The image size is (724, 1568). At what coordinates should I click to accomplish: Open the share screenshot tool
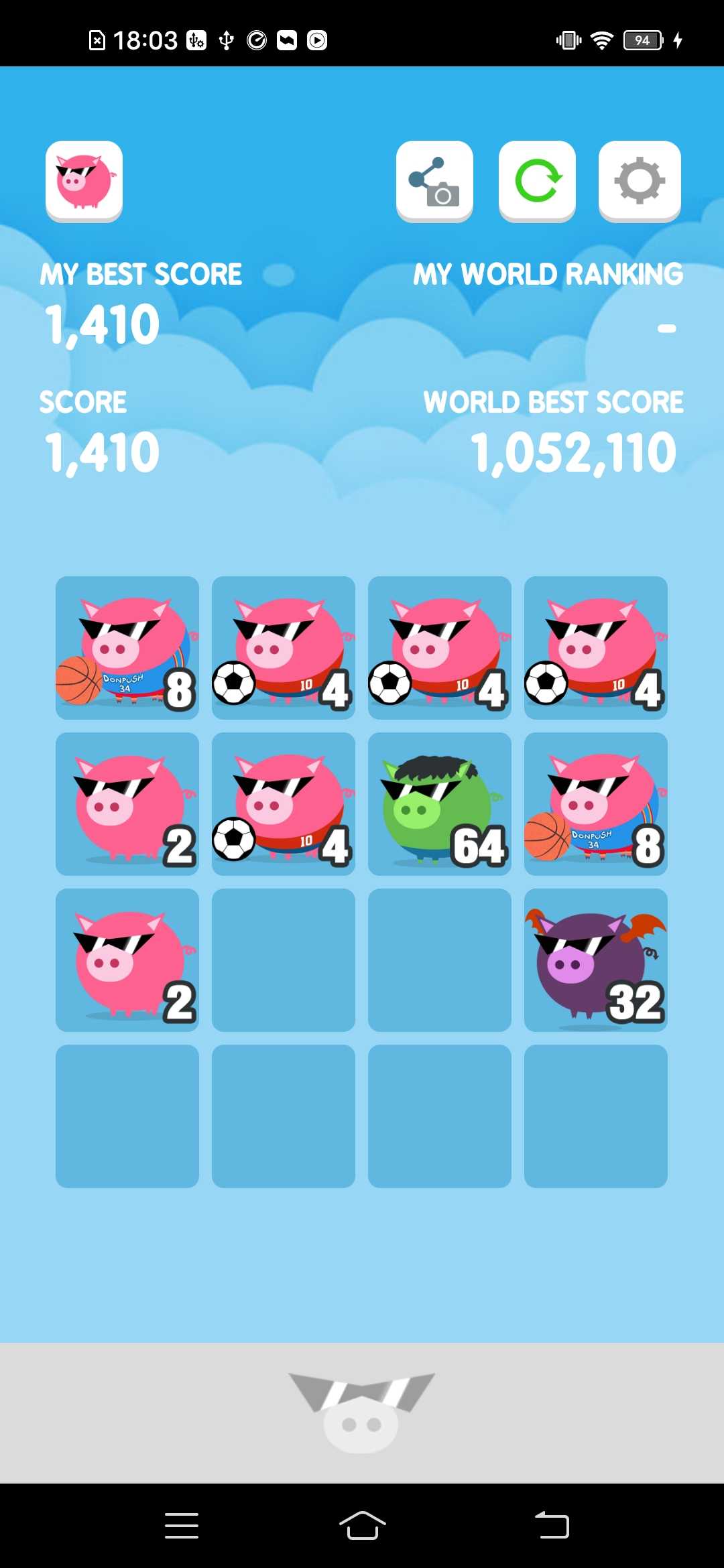[434, 181]
